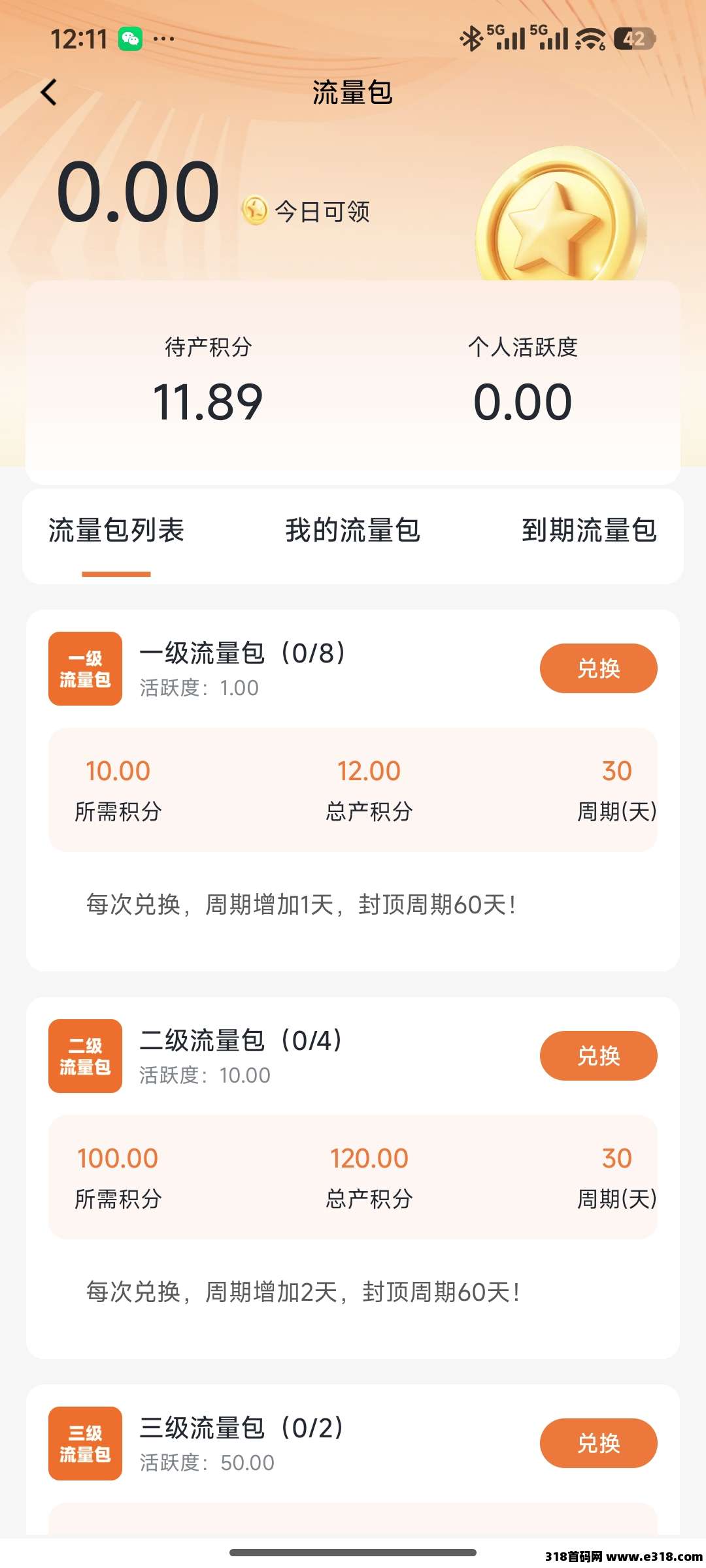Tap 兑换 for the 二级流量包
Viewport: 706px width, 1568px height.
(598, 1055)
